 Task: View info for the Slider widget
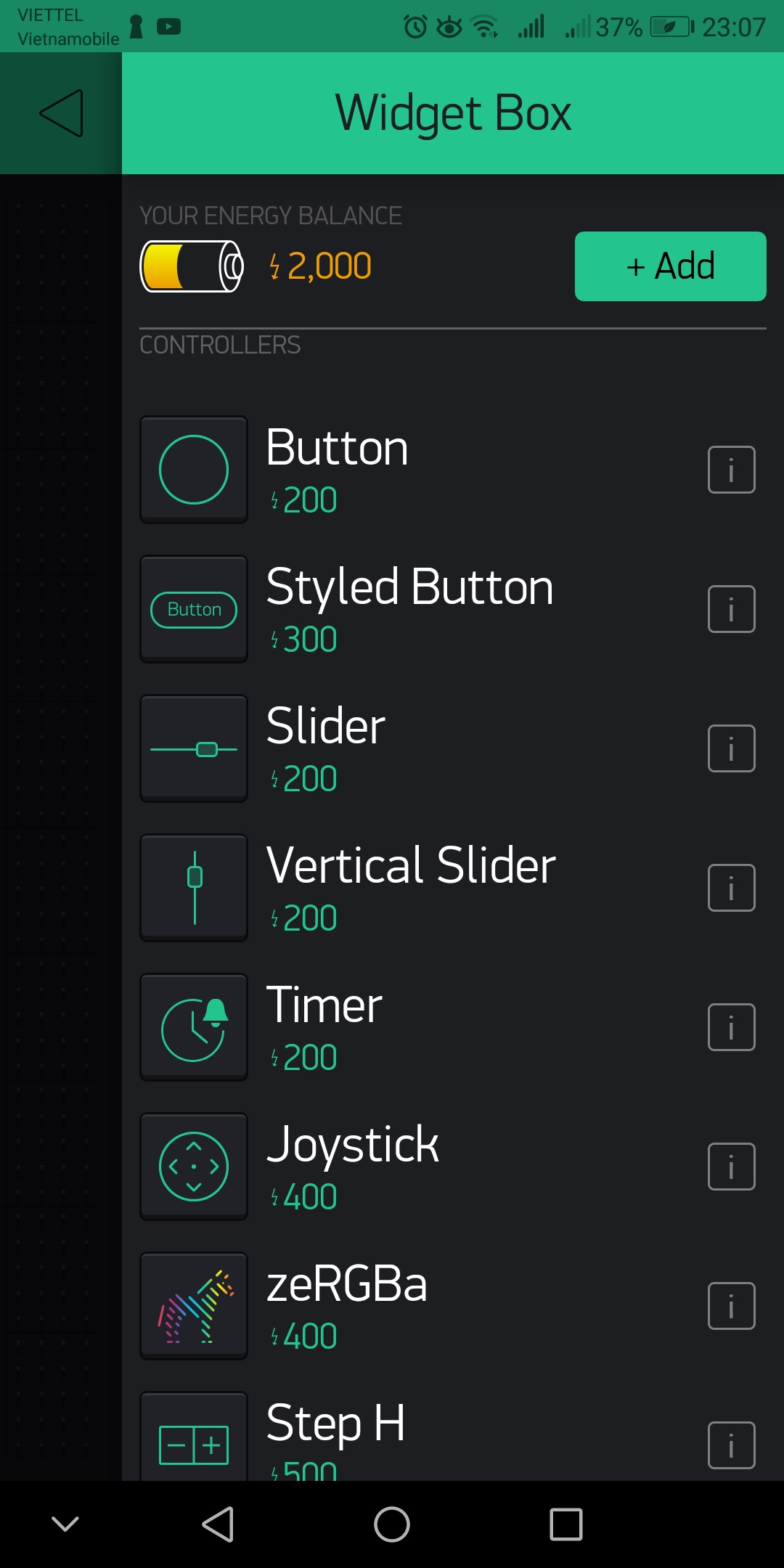731,748
